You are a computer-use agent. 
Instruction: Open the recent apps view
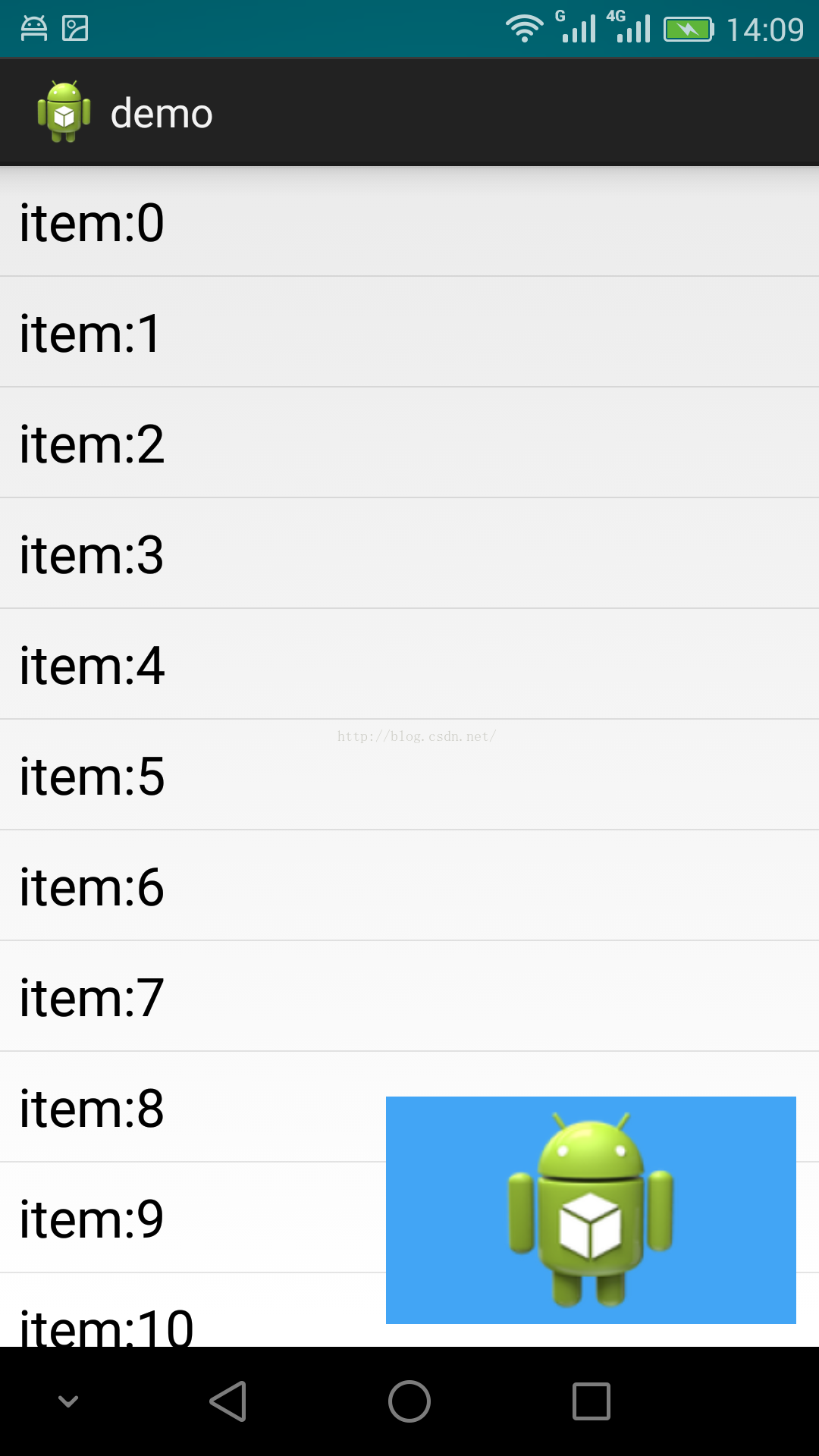[x=591, y=1401]
